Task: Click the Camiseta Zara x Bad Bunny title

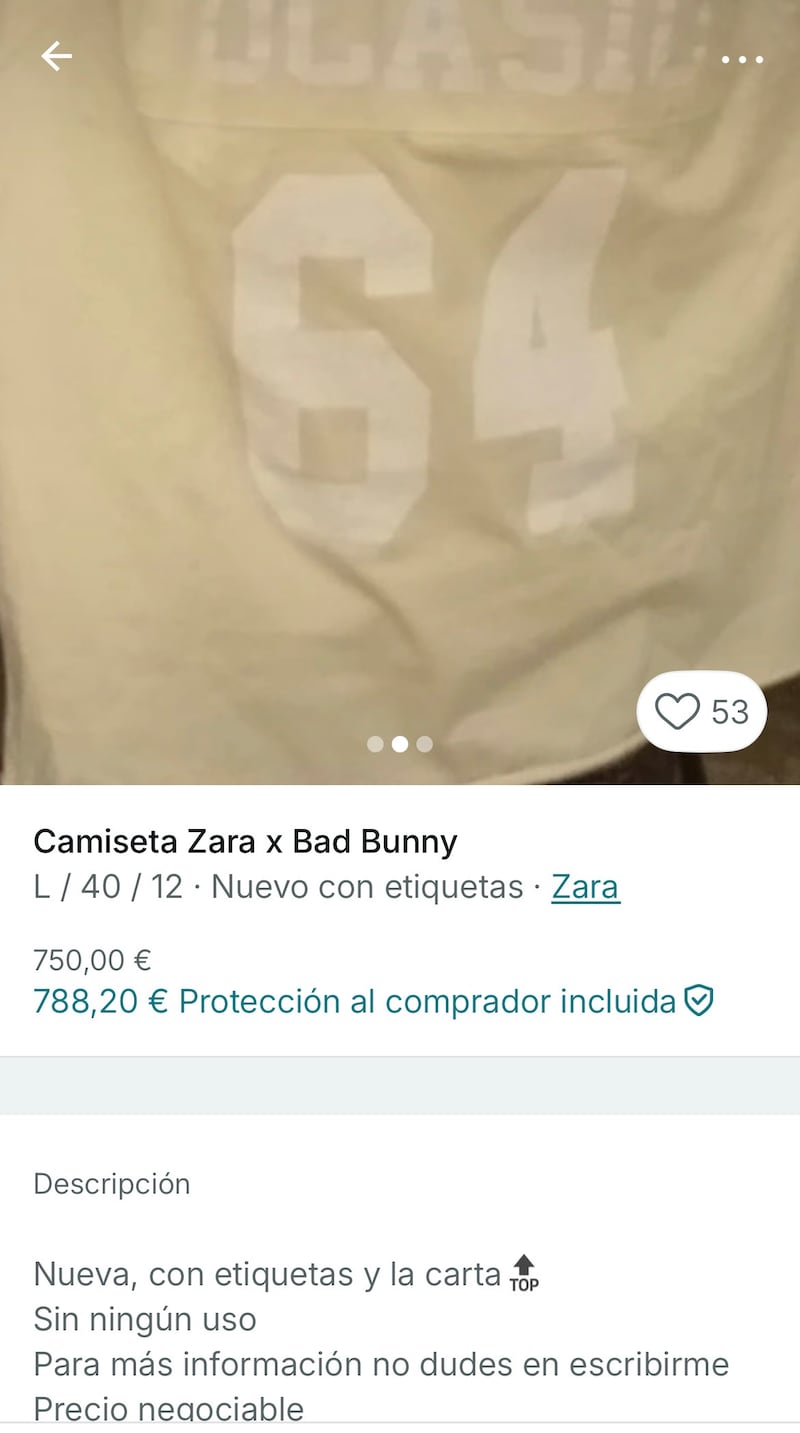Action: click(x=244, y=841)
